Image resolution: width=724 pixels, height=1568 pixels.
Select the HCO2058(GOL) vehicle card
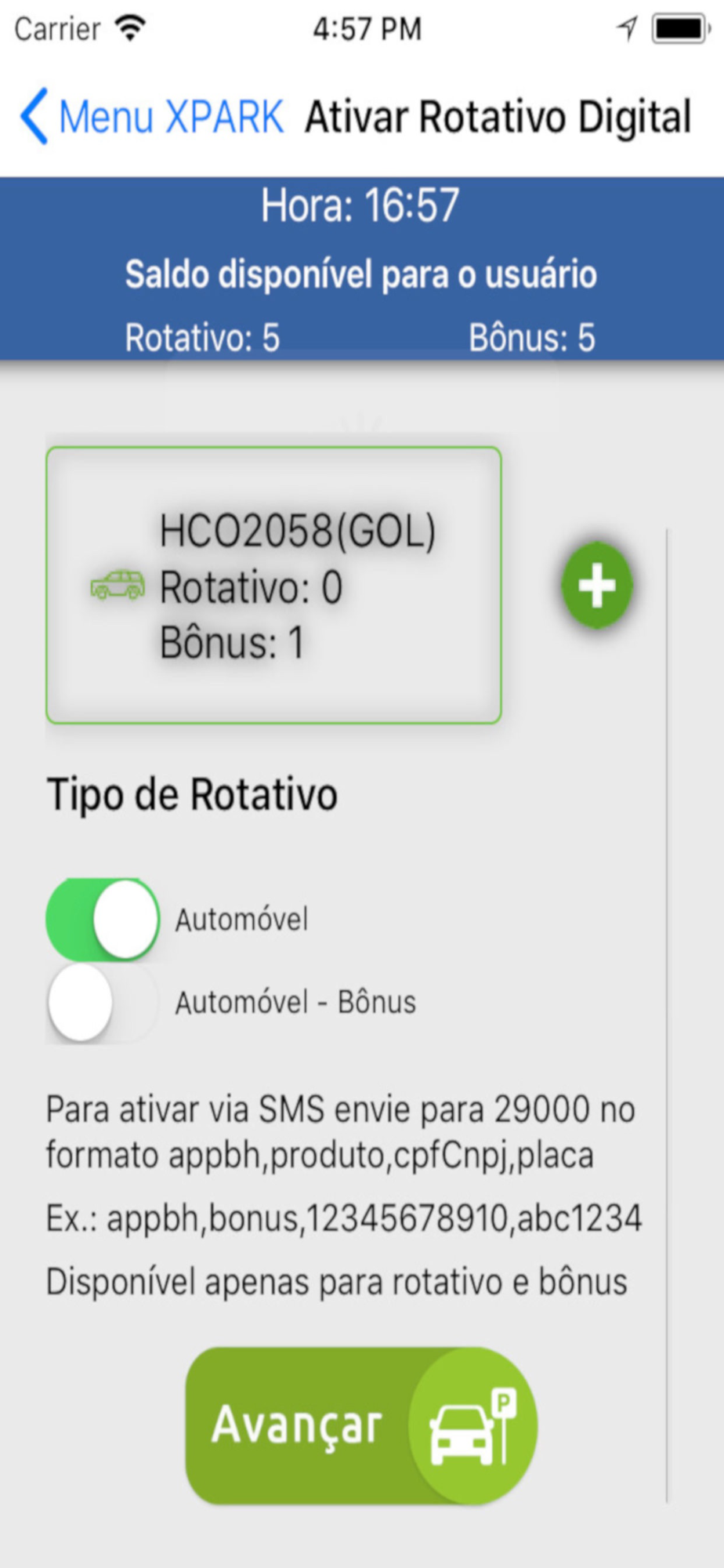pyautogui.click(x=273, y=585)
